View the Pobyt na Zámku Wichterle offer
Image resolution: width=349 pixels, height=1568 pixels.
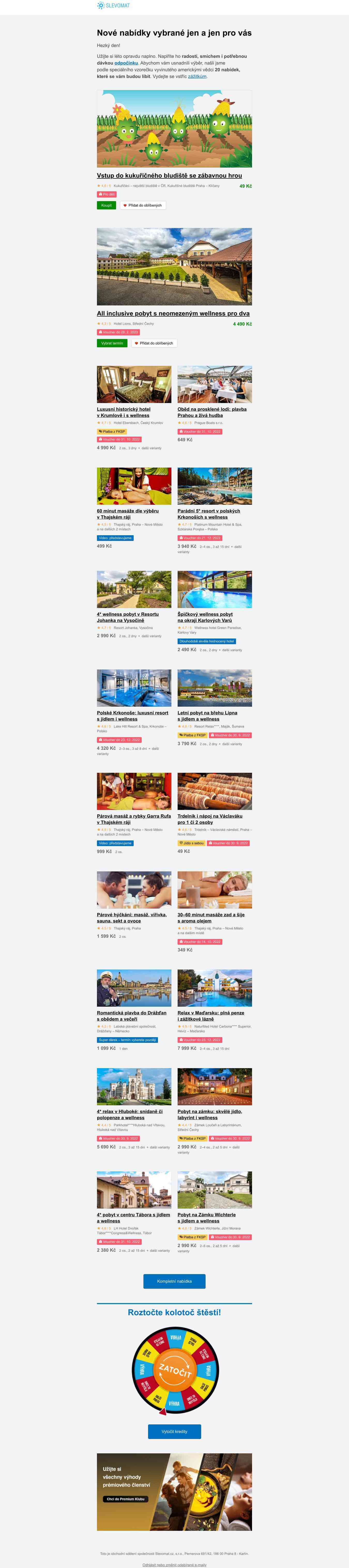tap(207, 1217)
